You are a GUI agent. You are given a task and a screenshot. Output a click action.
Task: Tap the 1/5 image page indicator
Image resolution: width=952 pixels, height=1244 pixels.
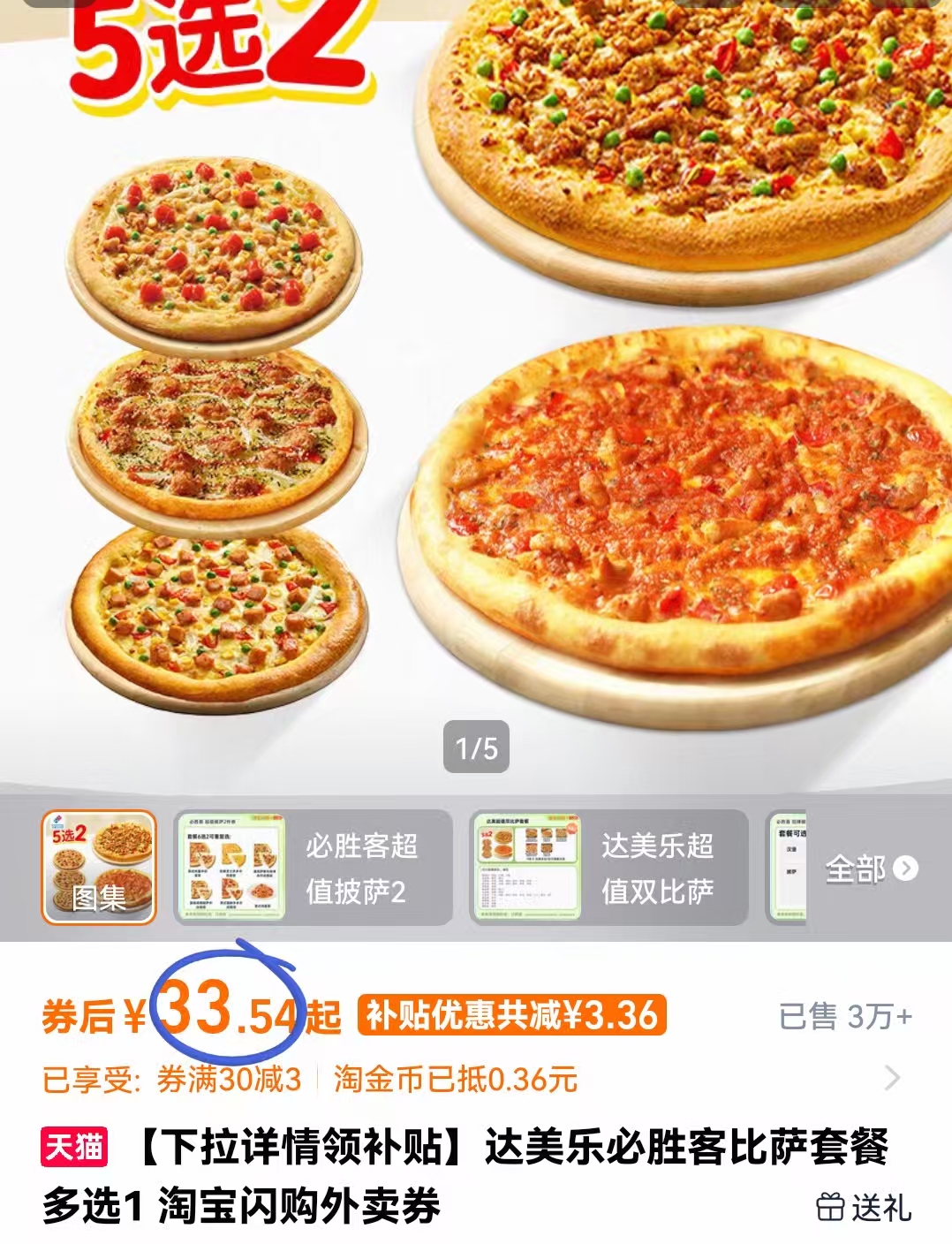pyautogui.click(x=474, y=747)
